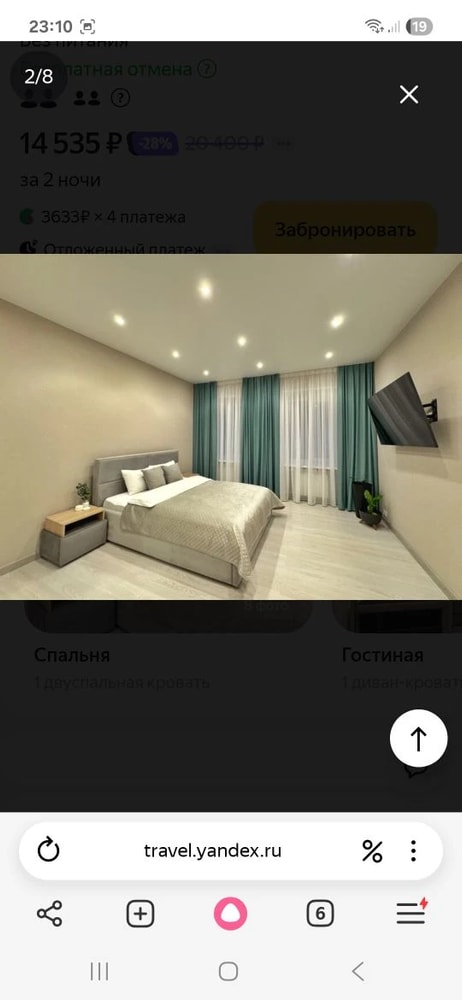Open a new tab

click(140, 914)
